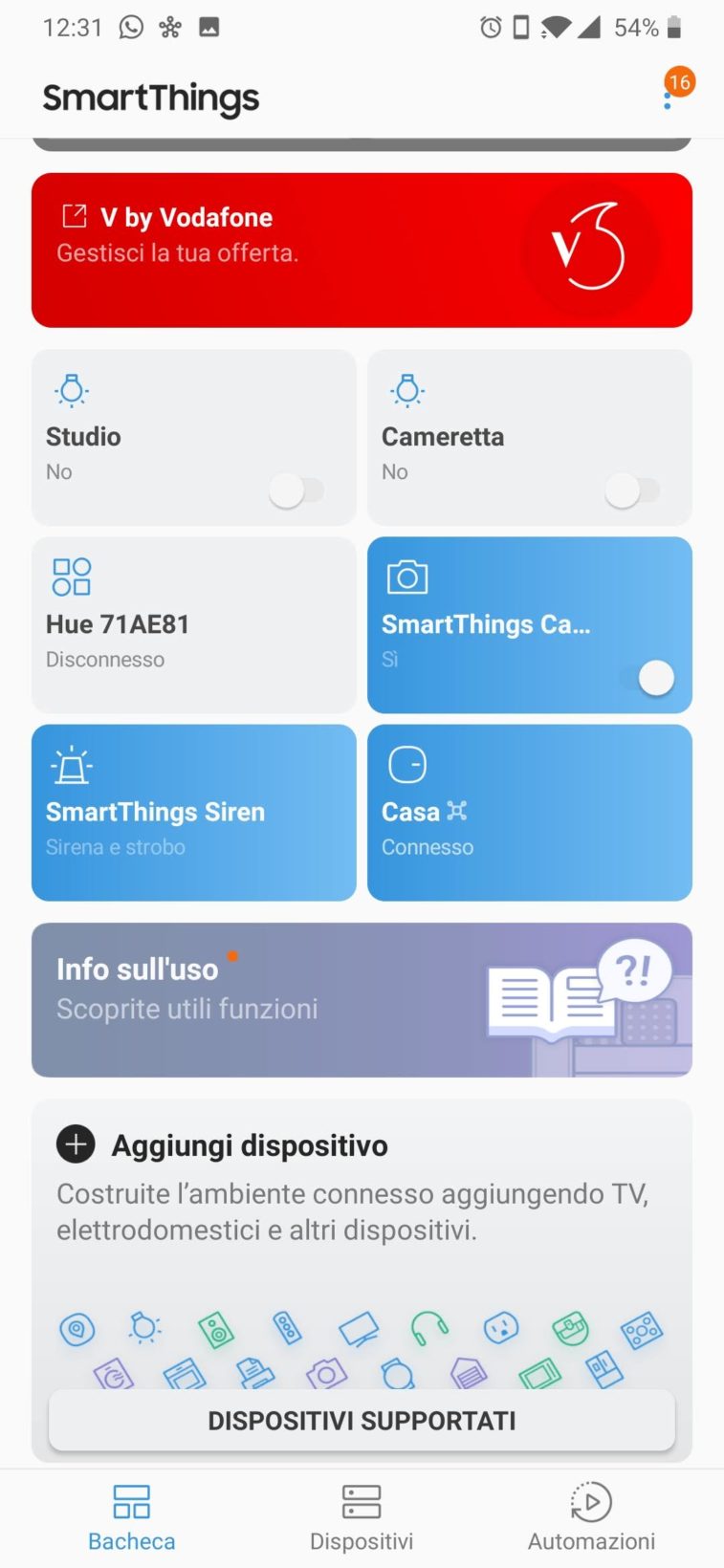Open the Info sull'uso banner
724x1568 pixels.
pos(362,999)
